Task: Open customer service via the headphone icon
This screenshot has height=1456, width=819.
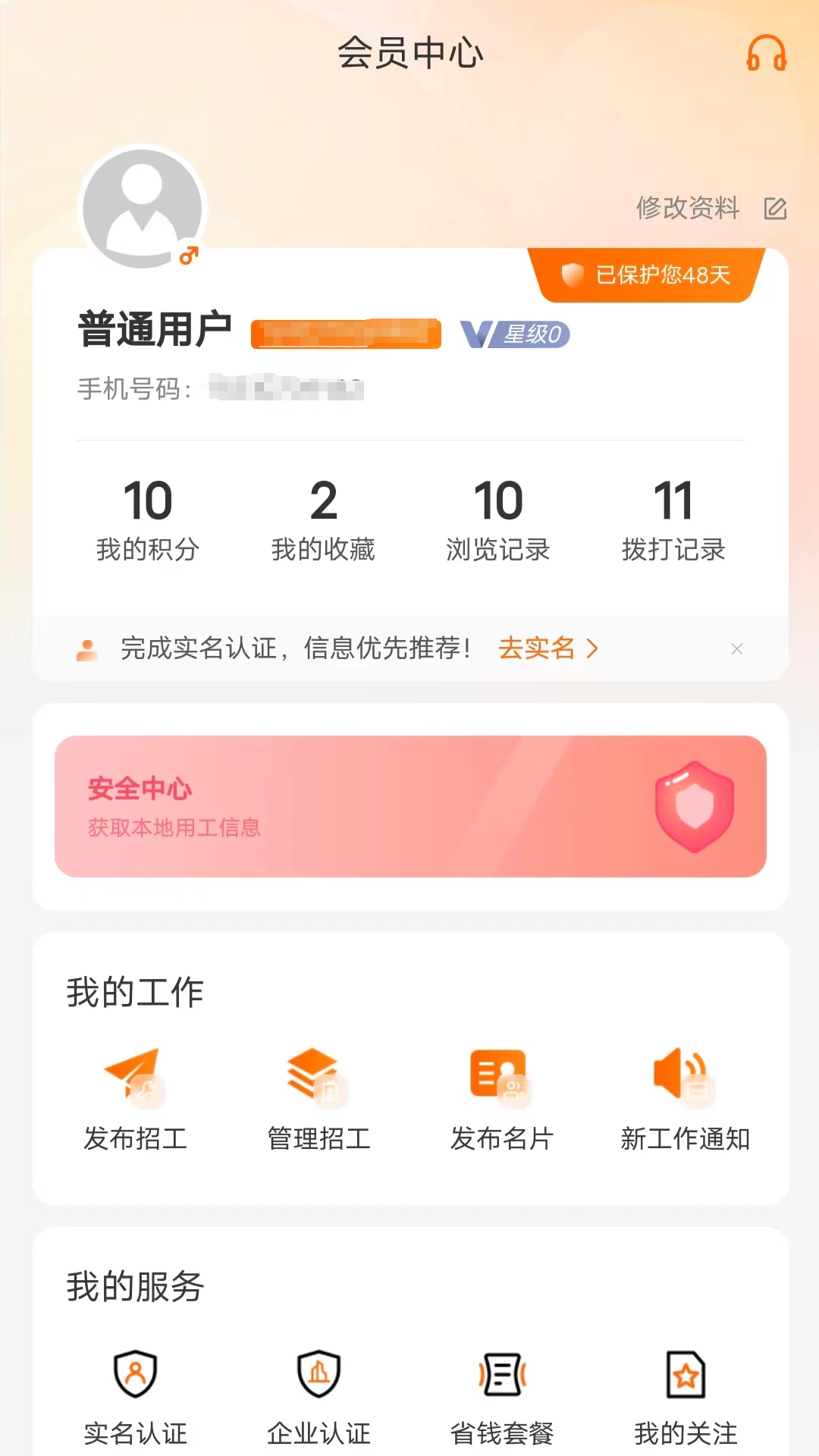Action: (x=768, y=54)
